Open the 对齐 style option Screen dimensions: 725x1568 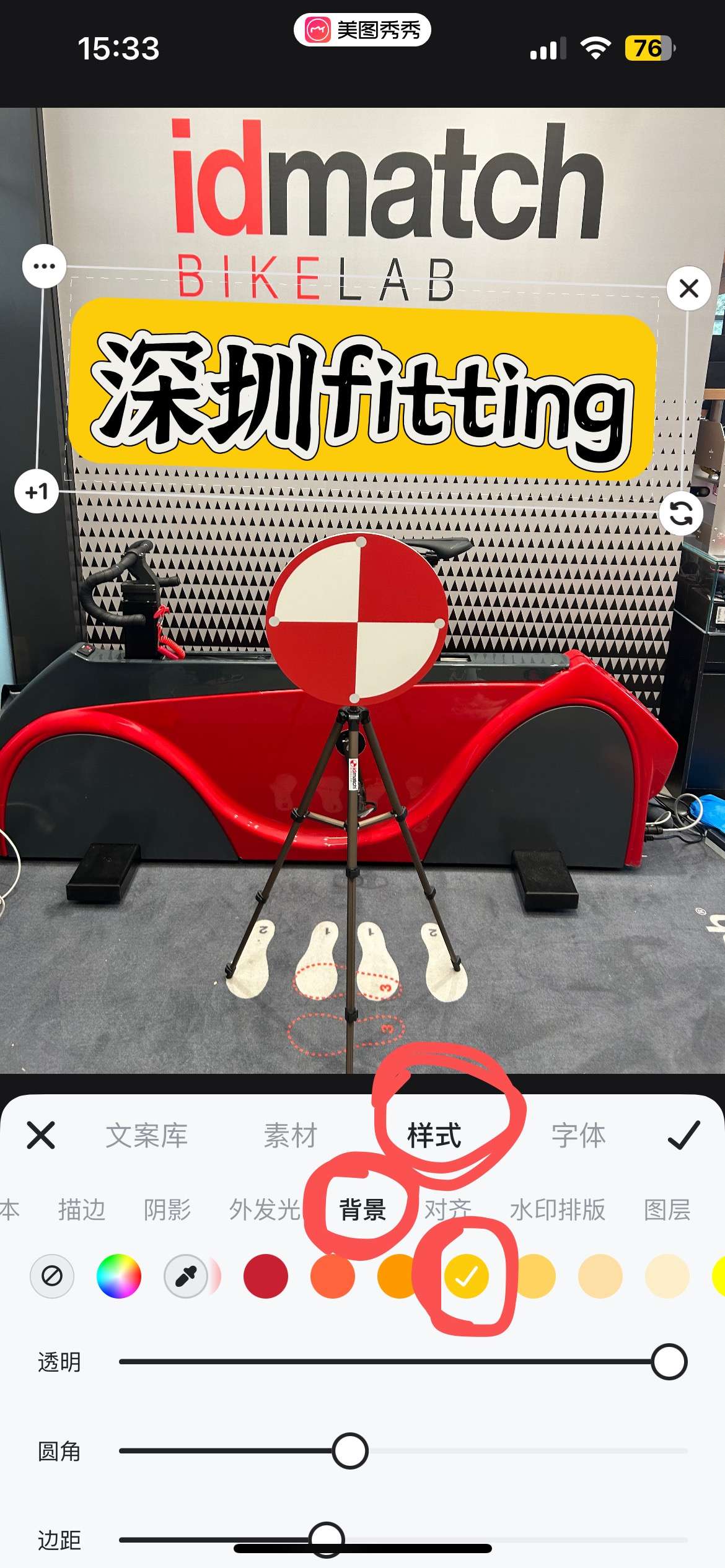click(x=447, y=1209)
